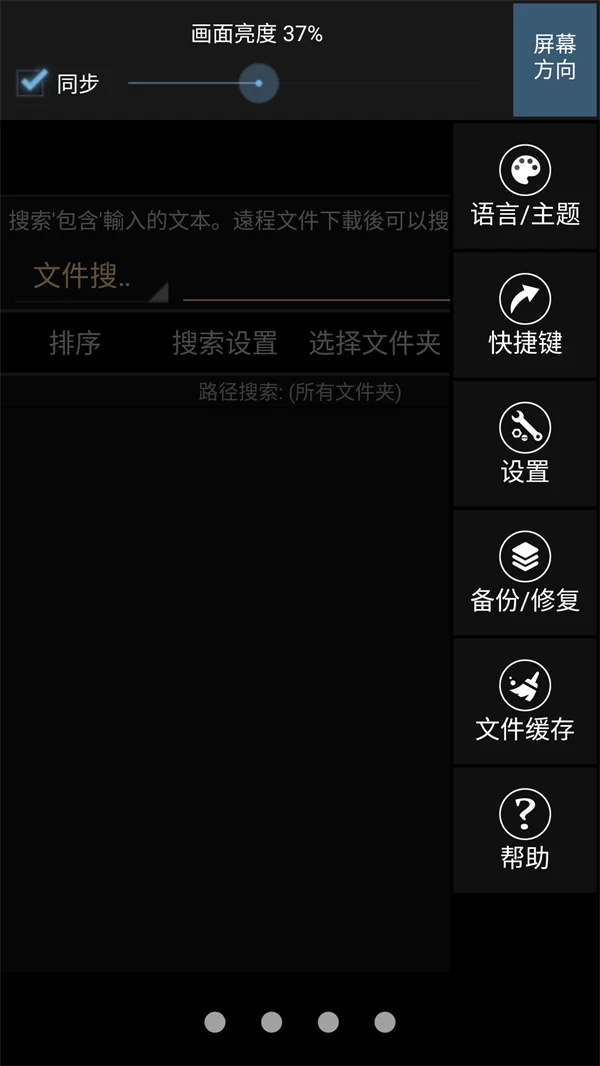
Task: Uncheck the 同步 sync checkbox
Action: pos(33,83)
